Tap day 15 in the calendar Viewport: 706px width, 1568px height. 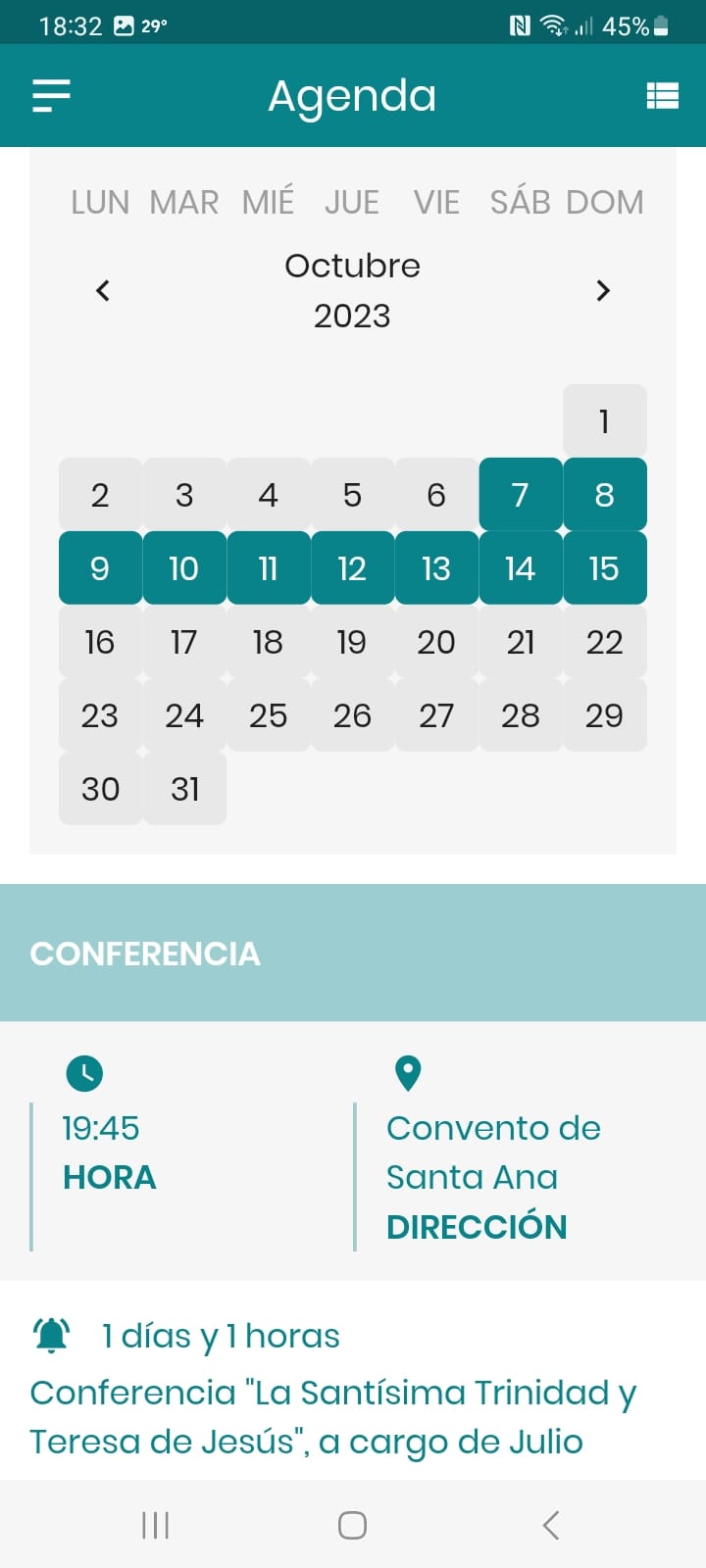pos(605,567)
